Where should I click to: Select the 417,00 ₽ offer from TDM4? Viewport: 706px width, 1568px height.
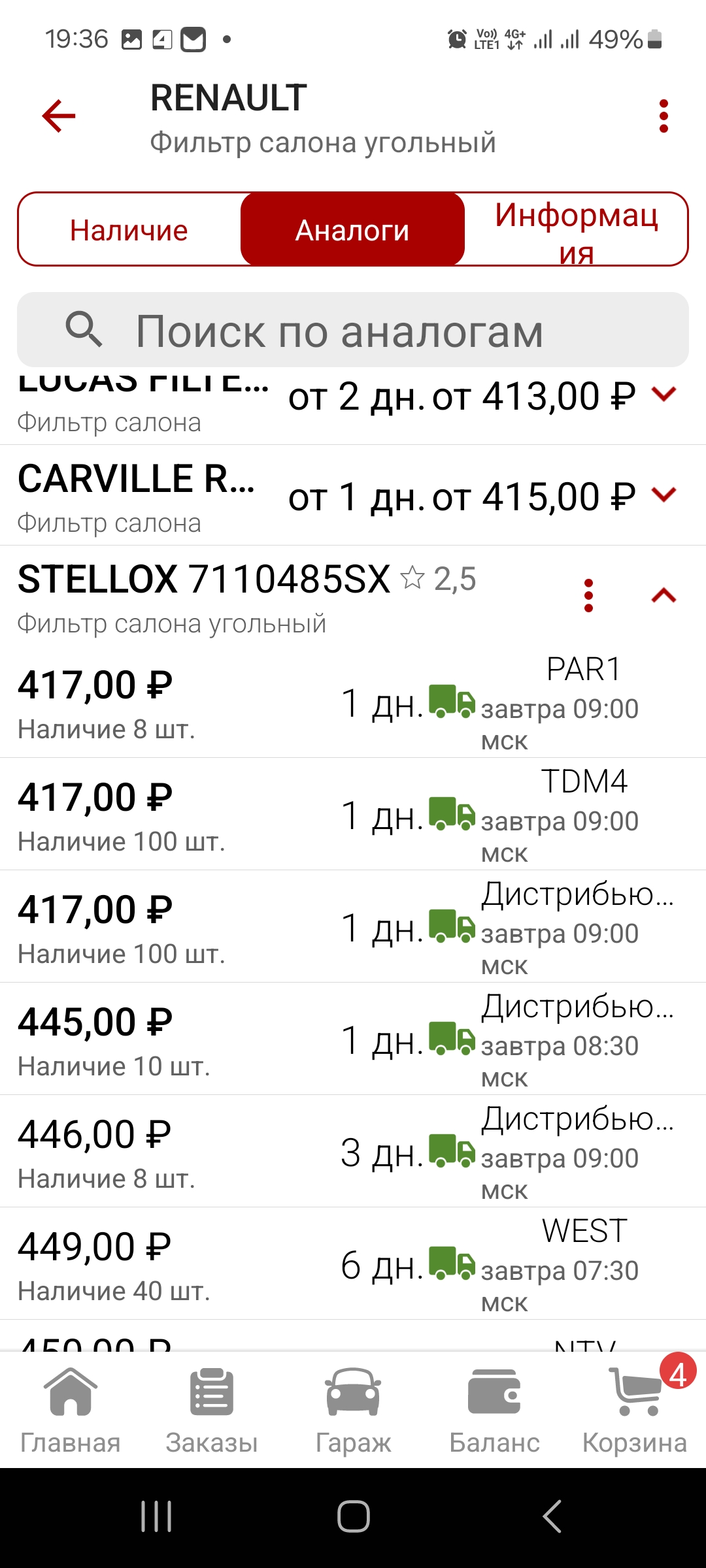point(353,815)
